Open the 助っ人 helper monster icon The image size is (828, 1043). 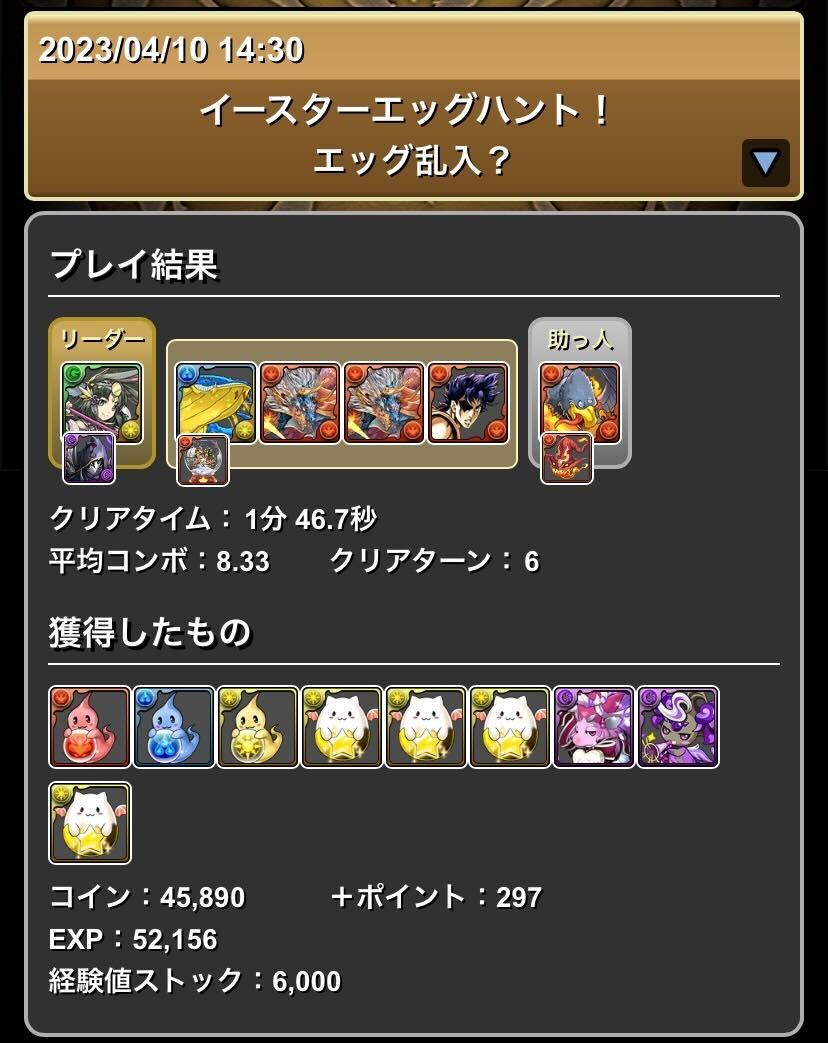(580, 400)
